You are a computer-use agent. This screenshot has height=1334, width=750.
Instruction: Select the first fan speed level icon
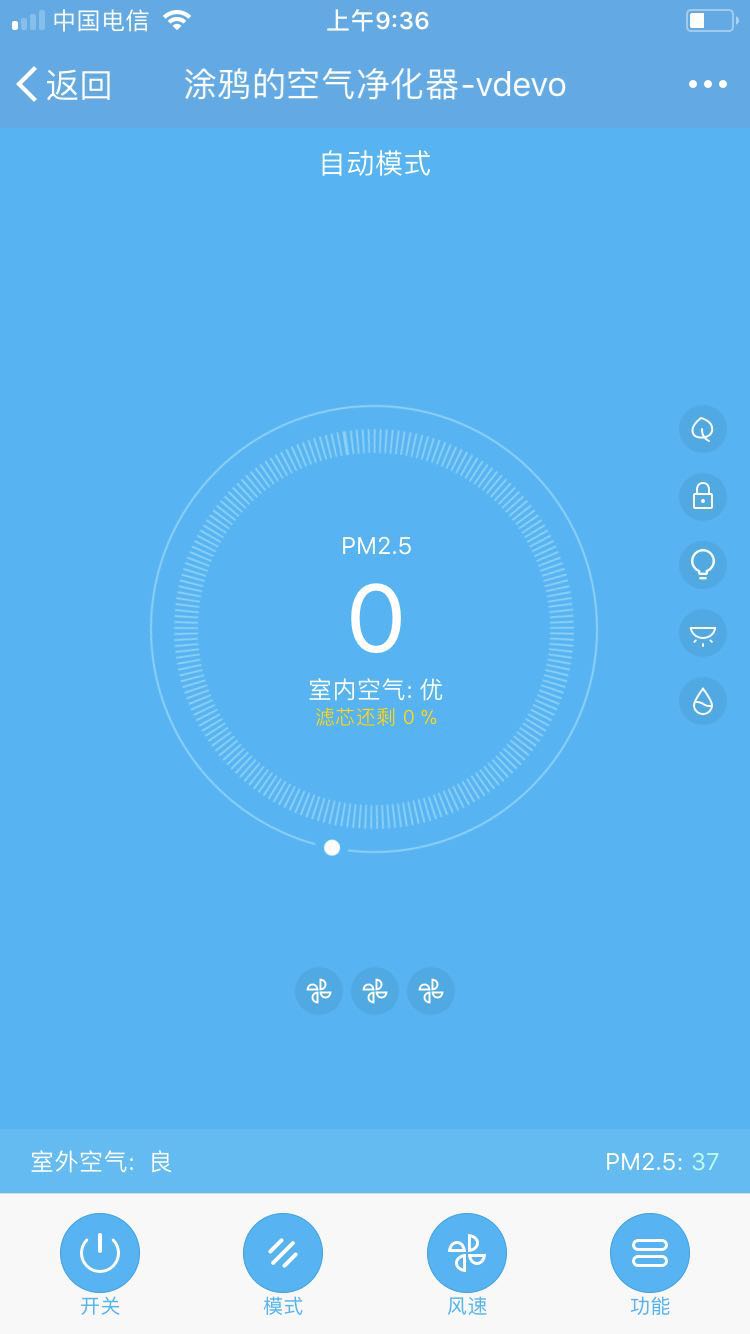tap(318, 991)
